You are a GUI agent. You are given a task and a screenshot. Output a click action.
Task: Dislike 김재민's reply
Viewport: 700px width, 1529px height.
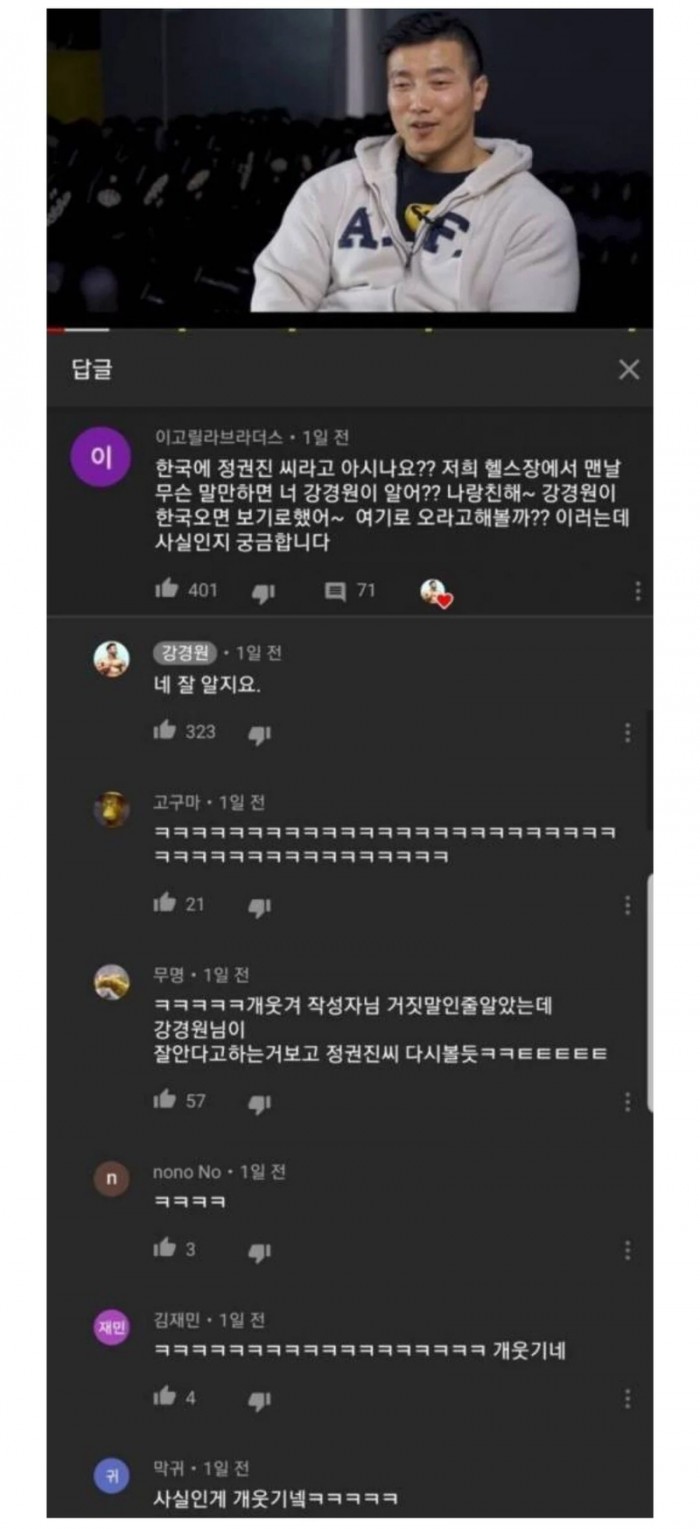pos(259,1399)
